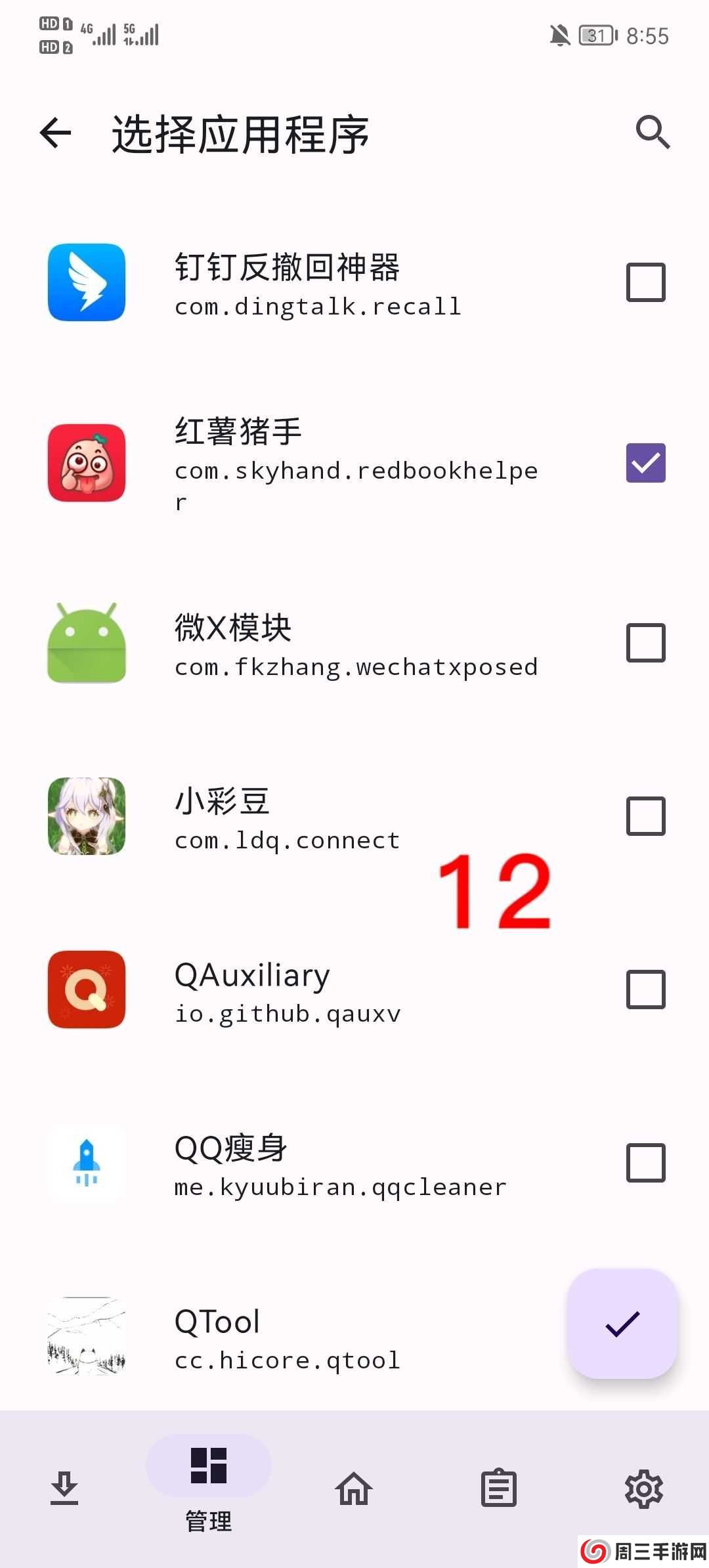The height and width of the screenshot is (1568, 709).
Task: Uncheck the 红薯猪手 checkbox
Action: pos(645,463)
